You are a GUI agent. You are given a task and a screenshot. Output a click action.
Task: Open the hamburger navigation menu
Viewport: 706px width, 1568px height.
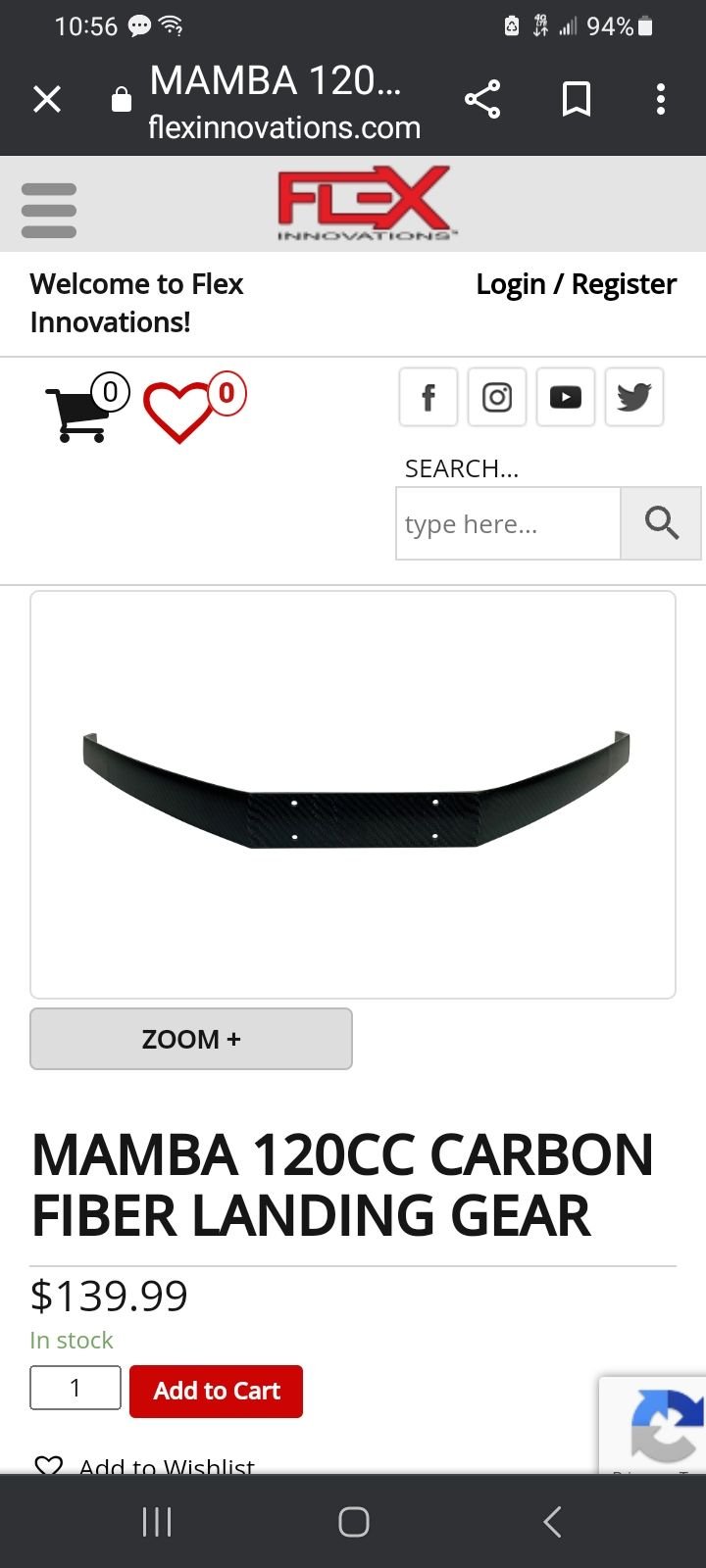pos(49,210)
